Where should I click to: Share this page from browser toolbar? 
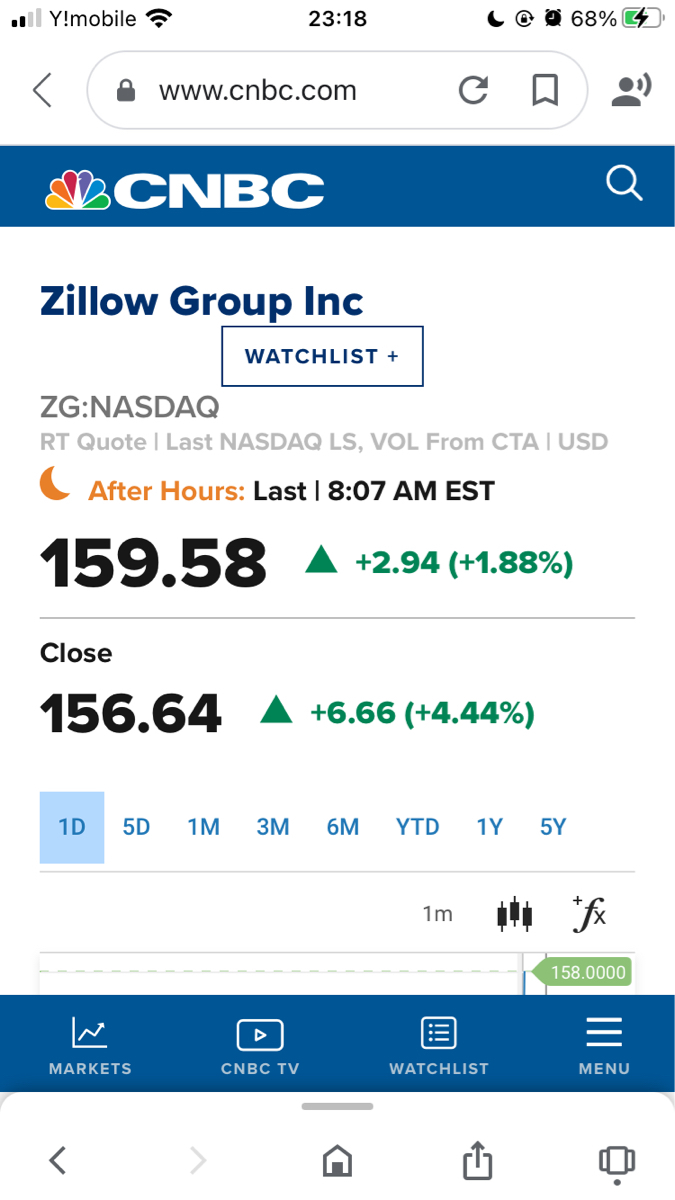(478, 1160)
